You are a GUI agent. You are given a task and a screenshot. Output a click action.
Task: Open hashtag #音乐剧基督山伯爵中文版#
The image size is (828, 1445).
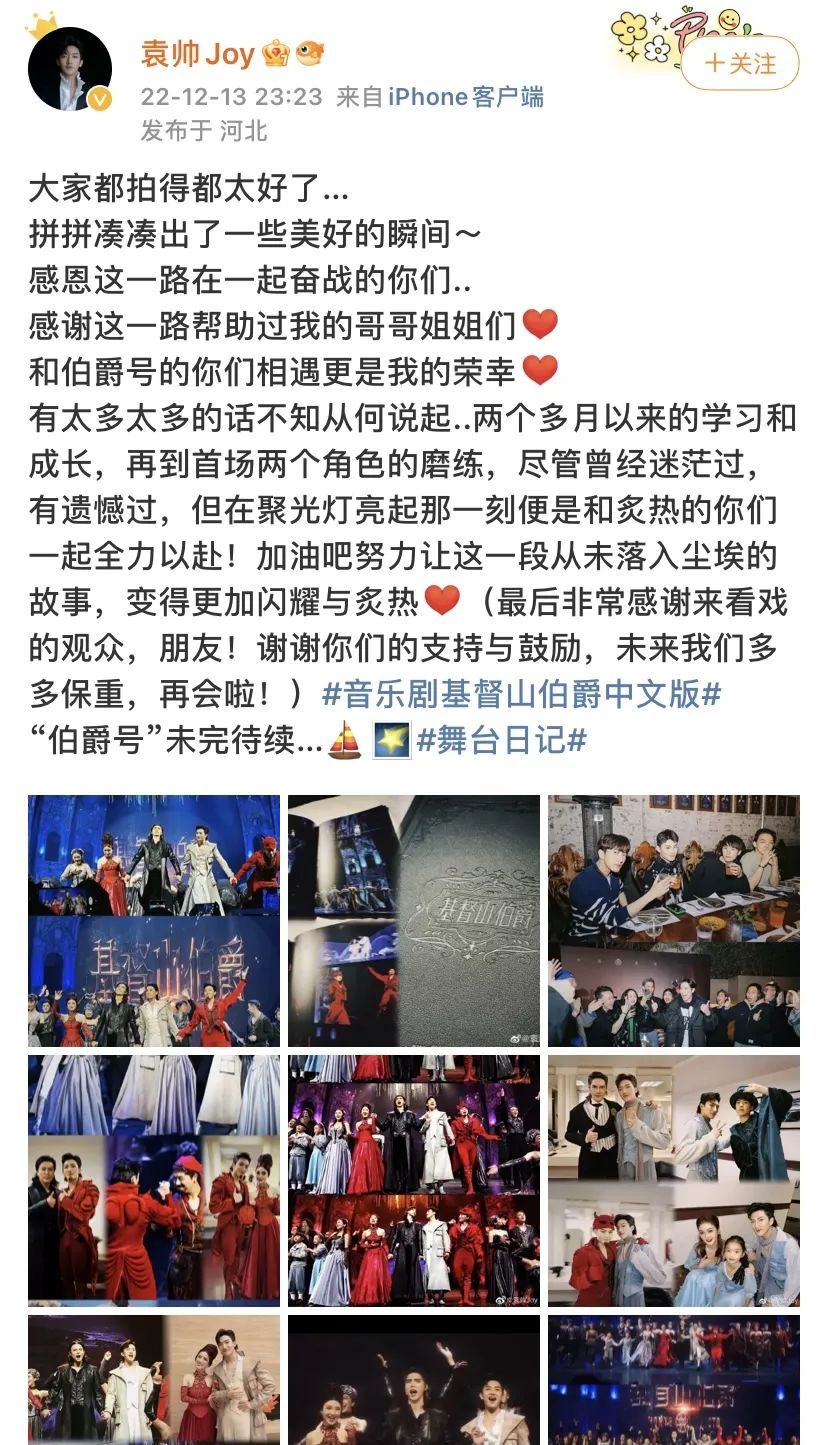point(520,693)
